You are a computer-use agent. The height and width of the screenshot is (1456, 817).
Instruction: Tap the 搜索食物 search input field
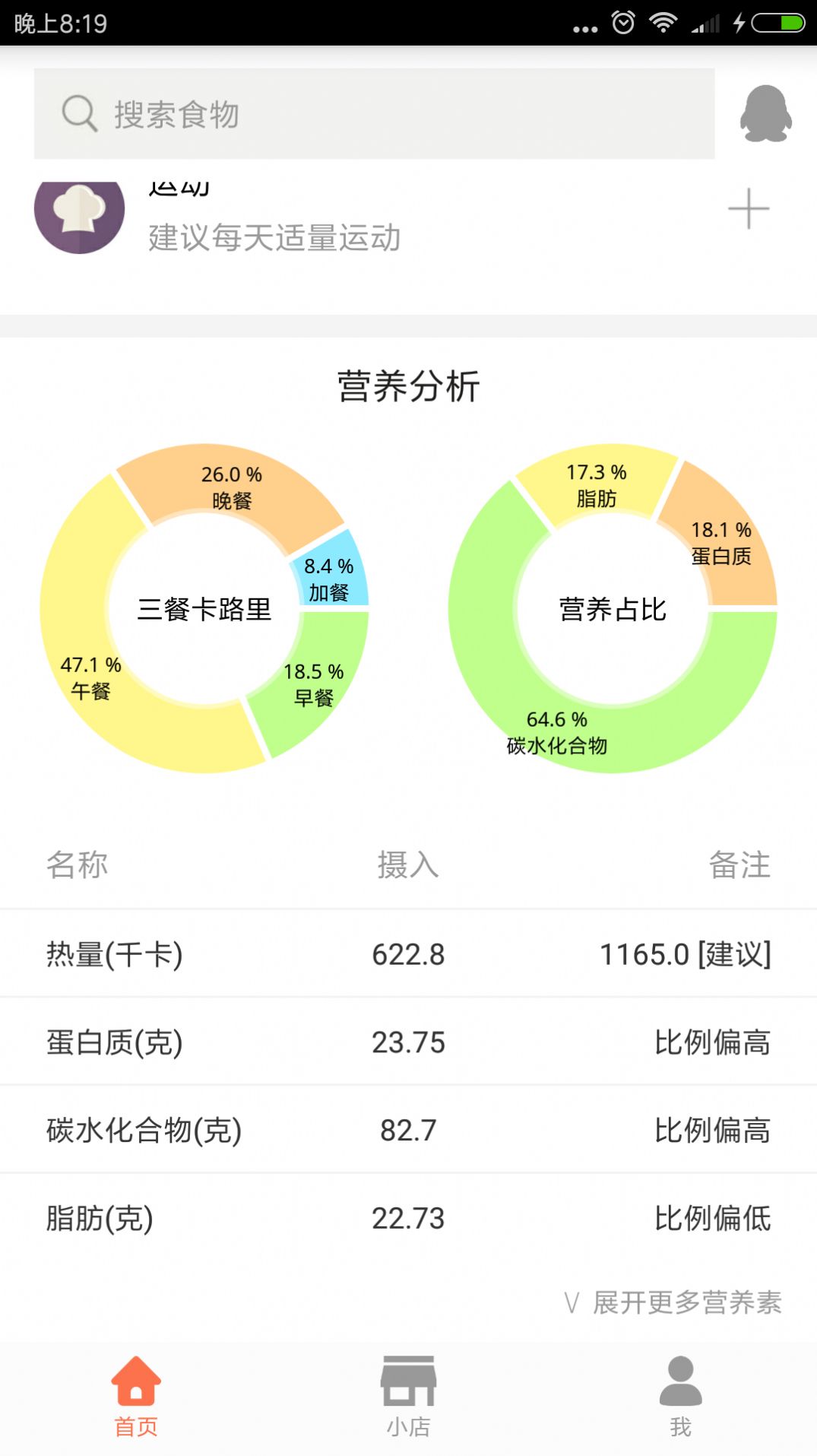click(304, 114)
